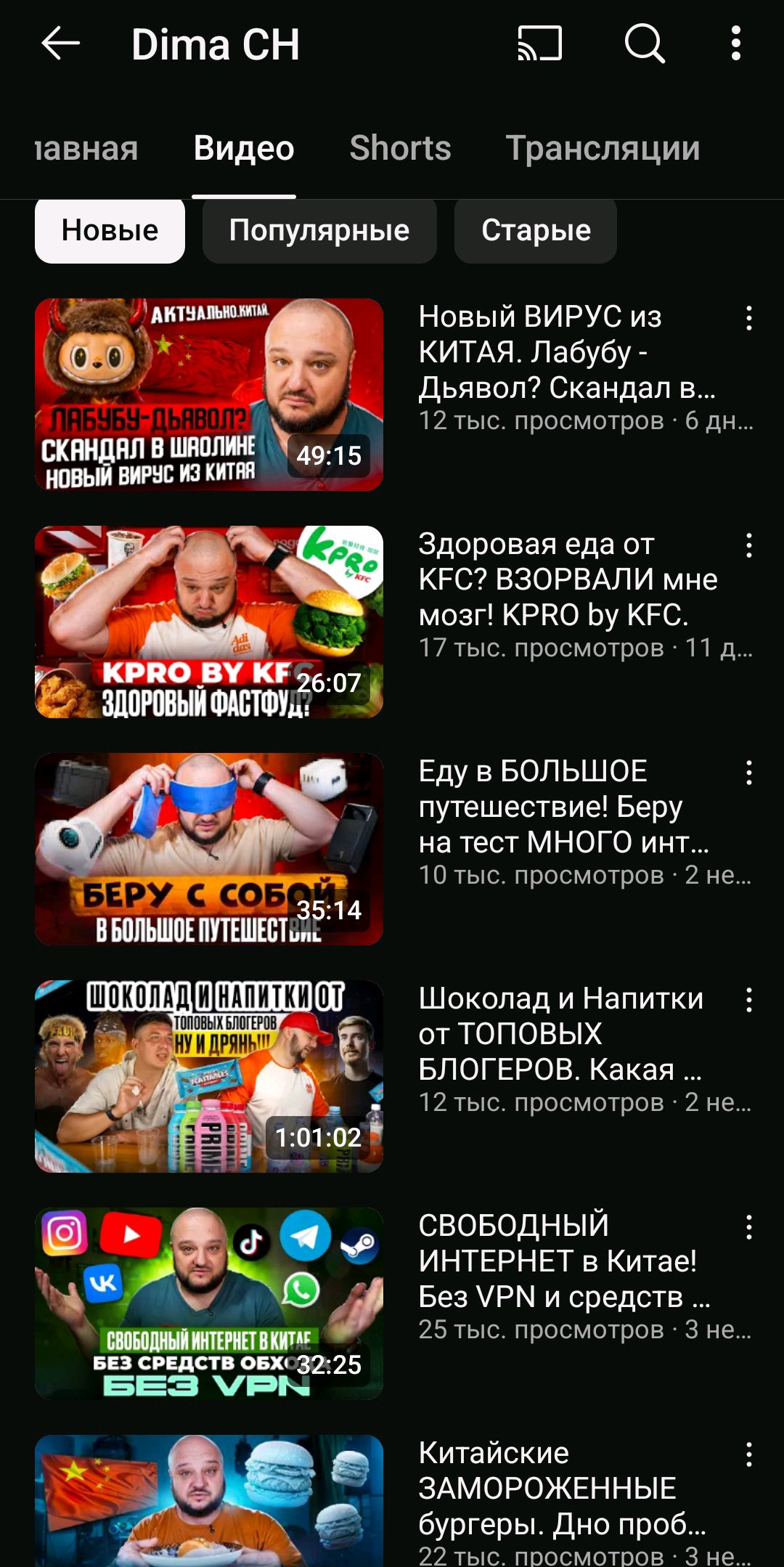The image size is (784, 1567).
Task: Switch to the Shorts tab
Action: [x=400, y=148]
